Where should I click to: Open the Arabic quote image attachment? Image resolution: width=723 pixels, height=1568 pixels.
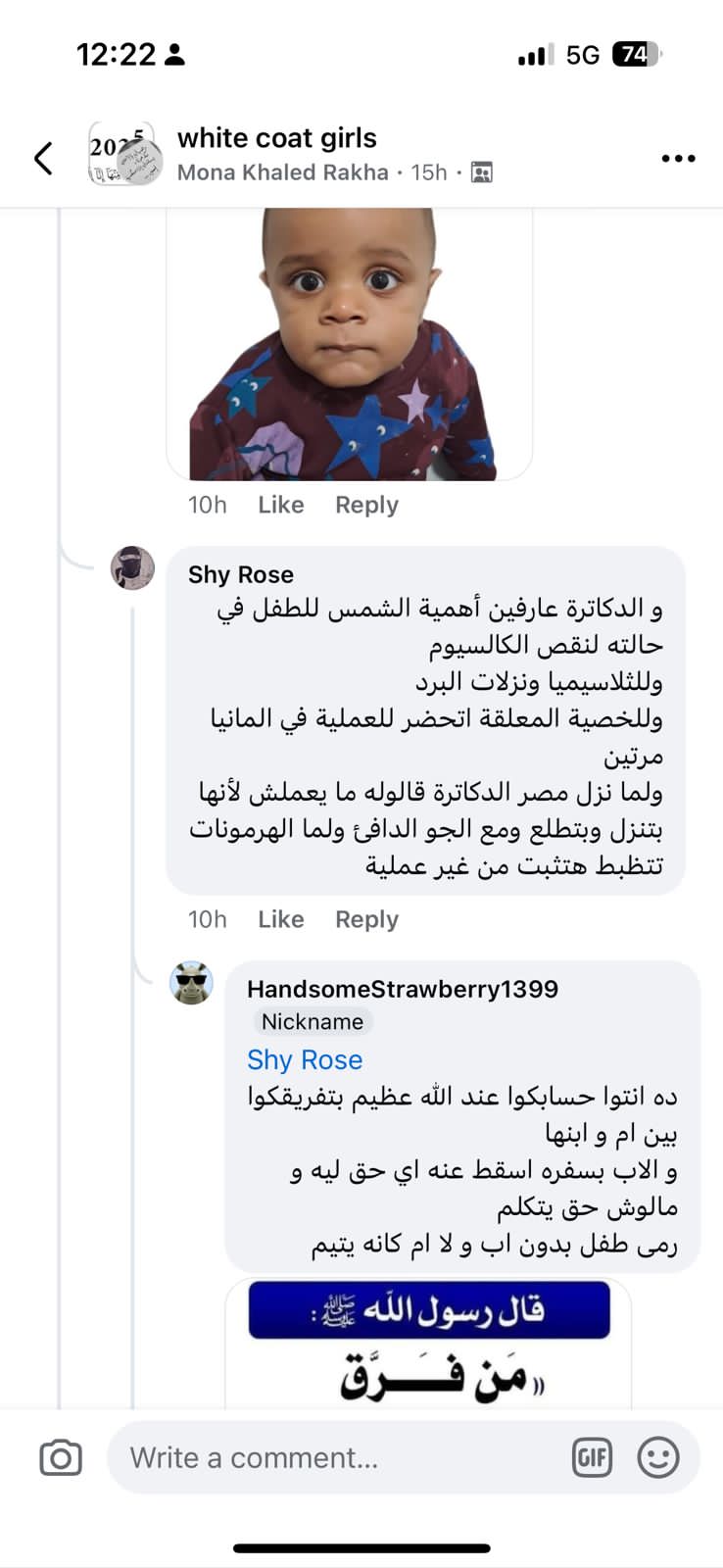(x=429, y=1343)
